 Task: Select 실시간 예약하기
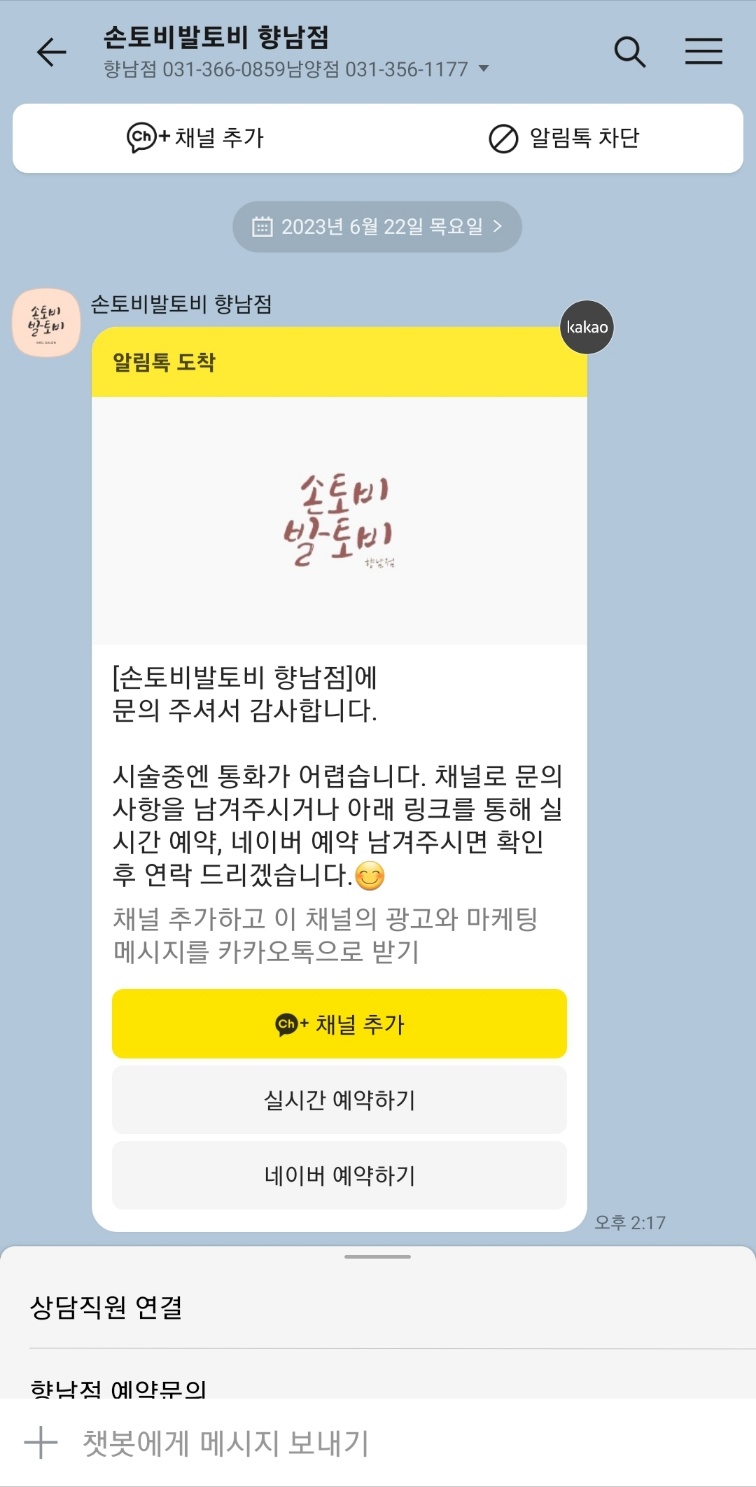click(339, 1100)
